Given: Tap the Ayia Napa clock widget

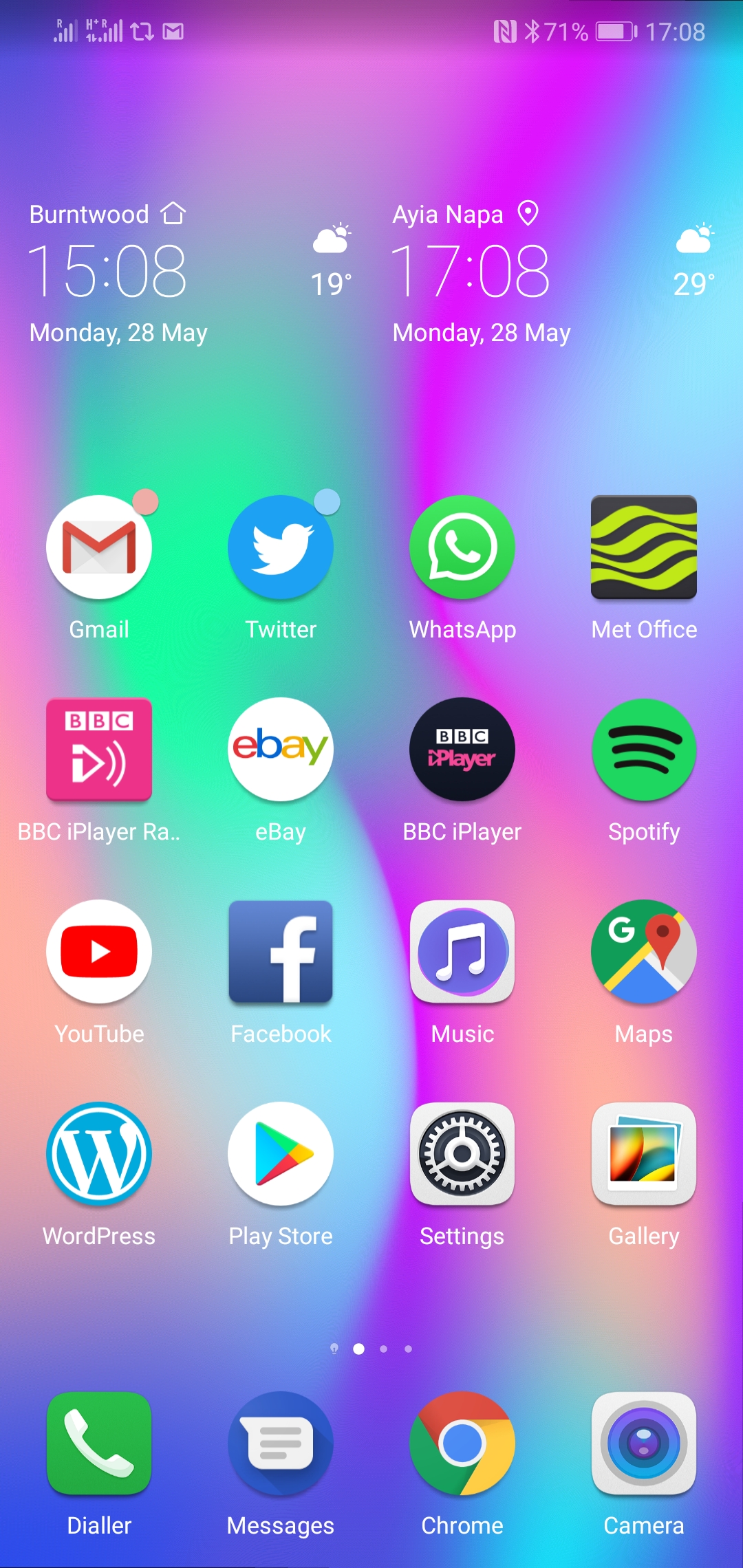Looking at the screenshot, I should [x=554, y=273].
